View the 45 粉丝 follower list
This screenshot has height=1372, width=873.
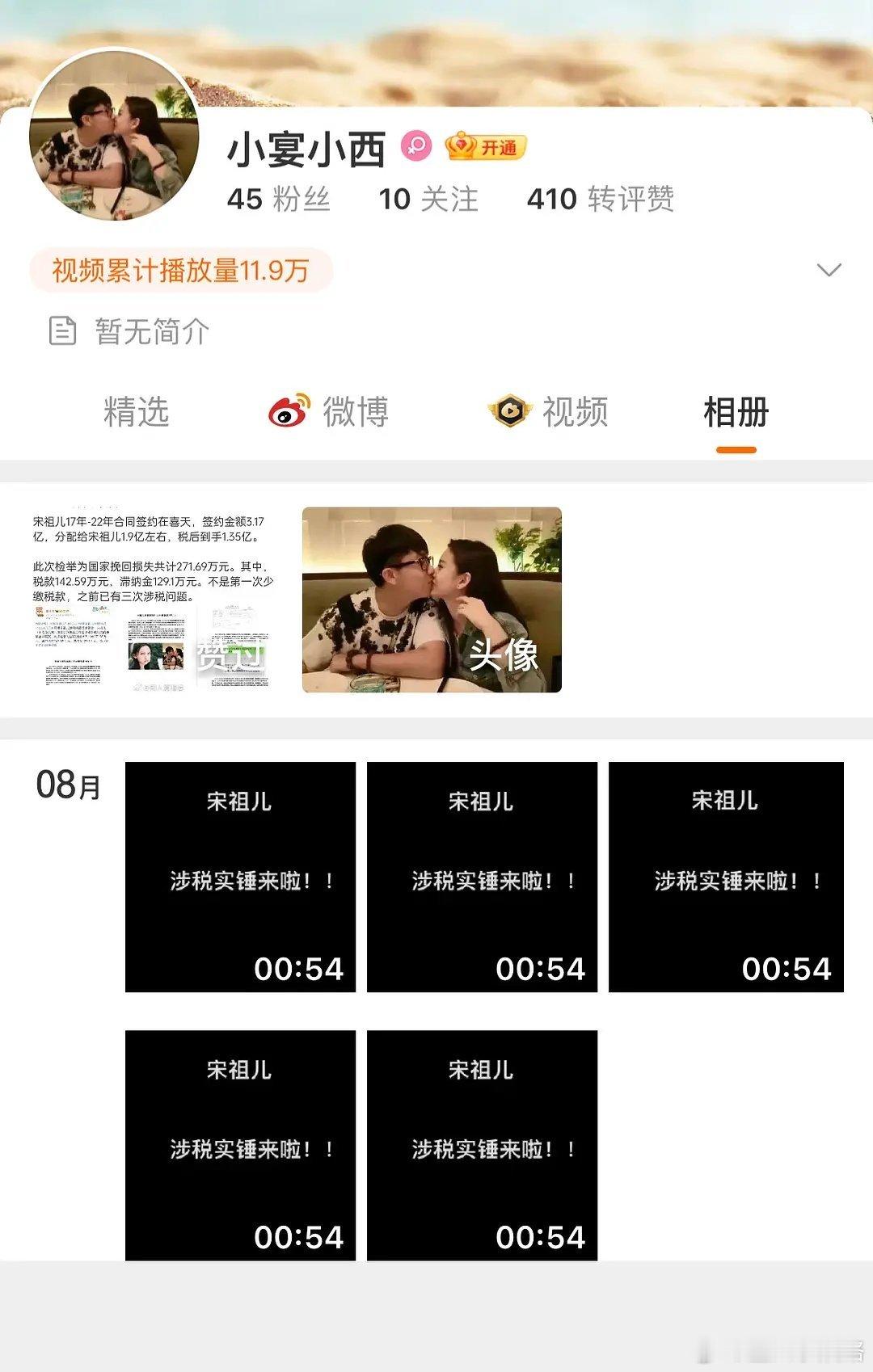(x=279, y=200)
